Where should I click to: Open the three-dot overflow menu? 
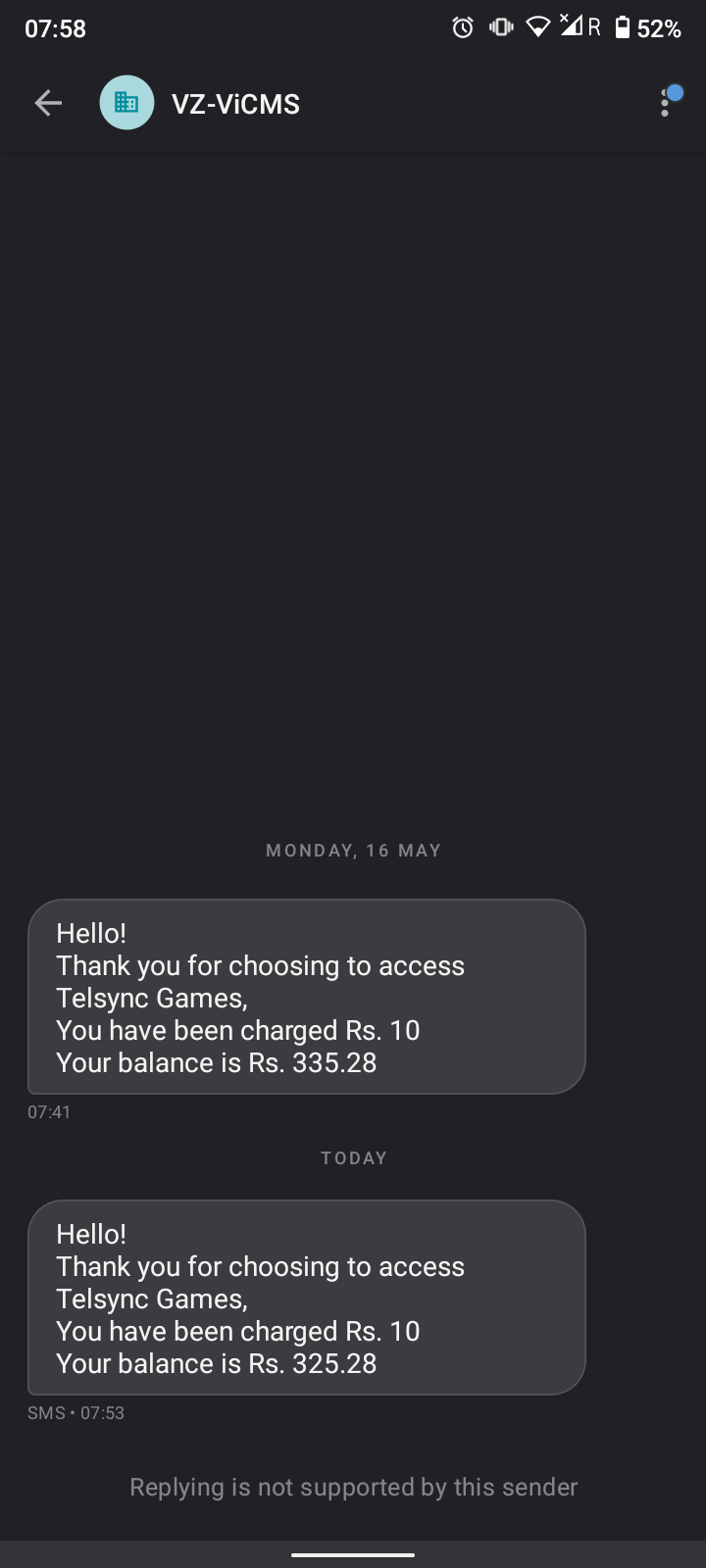point(666,102)
